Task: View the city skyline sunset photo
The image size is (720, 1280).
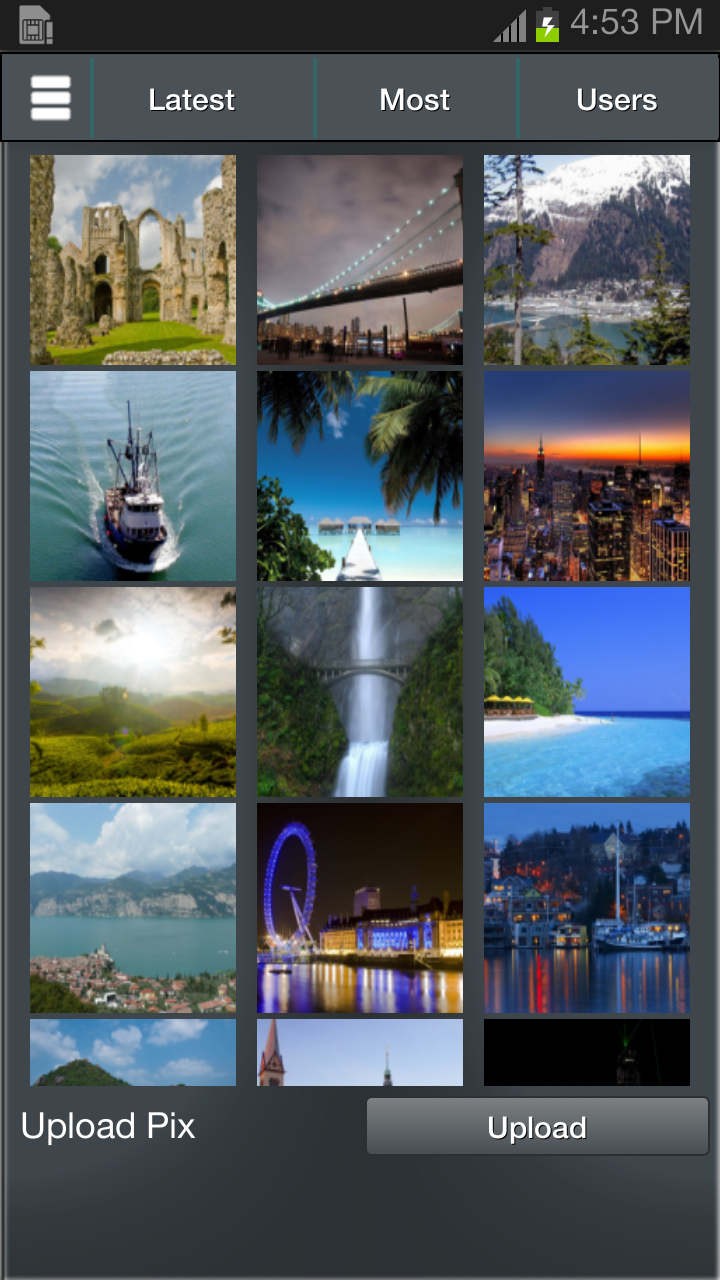Action: click(x=587, y=476)
